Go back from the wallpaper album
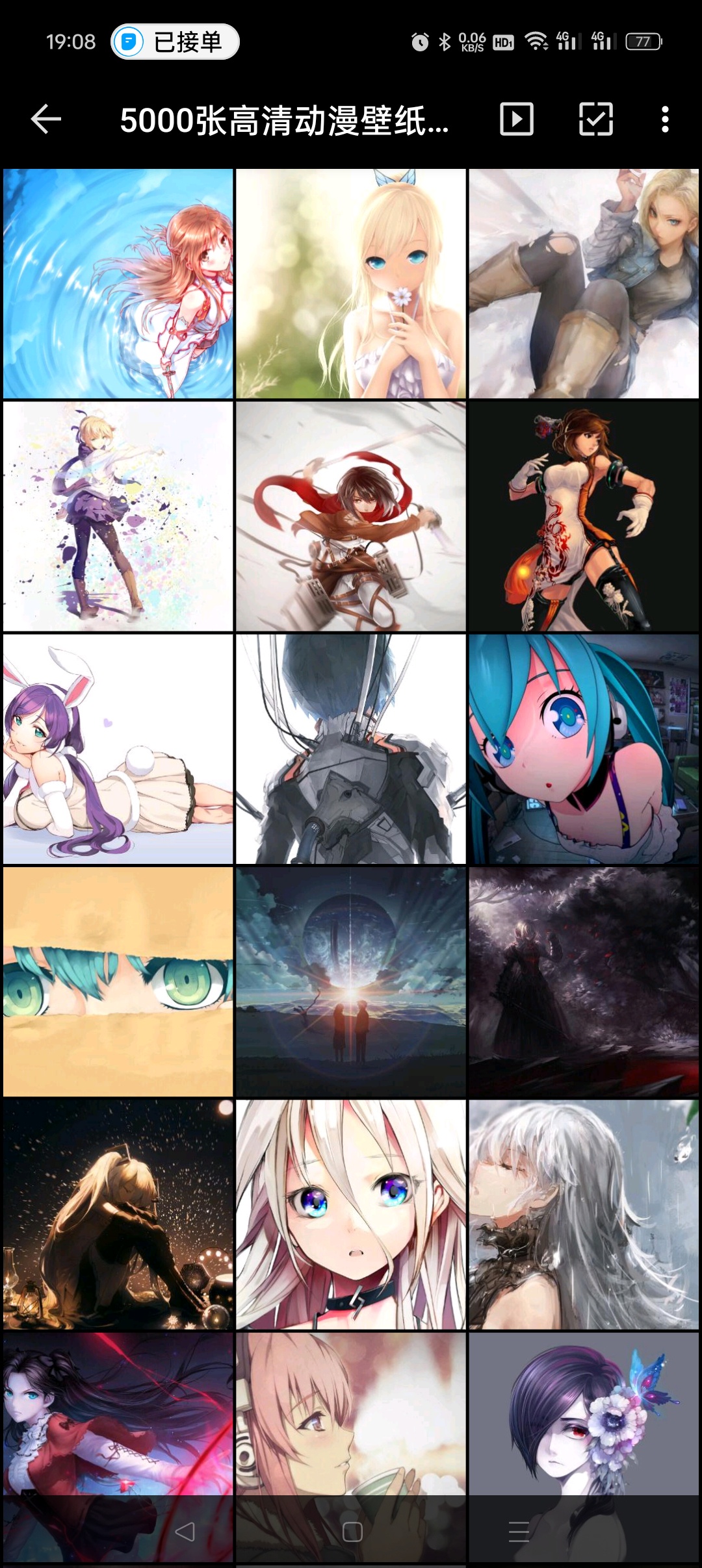Image resolution: width=702 pixels, height=1568 pixels. pyautogui.click(x=46, y=120)
